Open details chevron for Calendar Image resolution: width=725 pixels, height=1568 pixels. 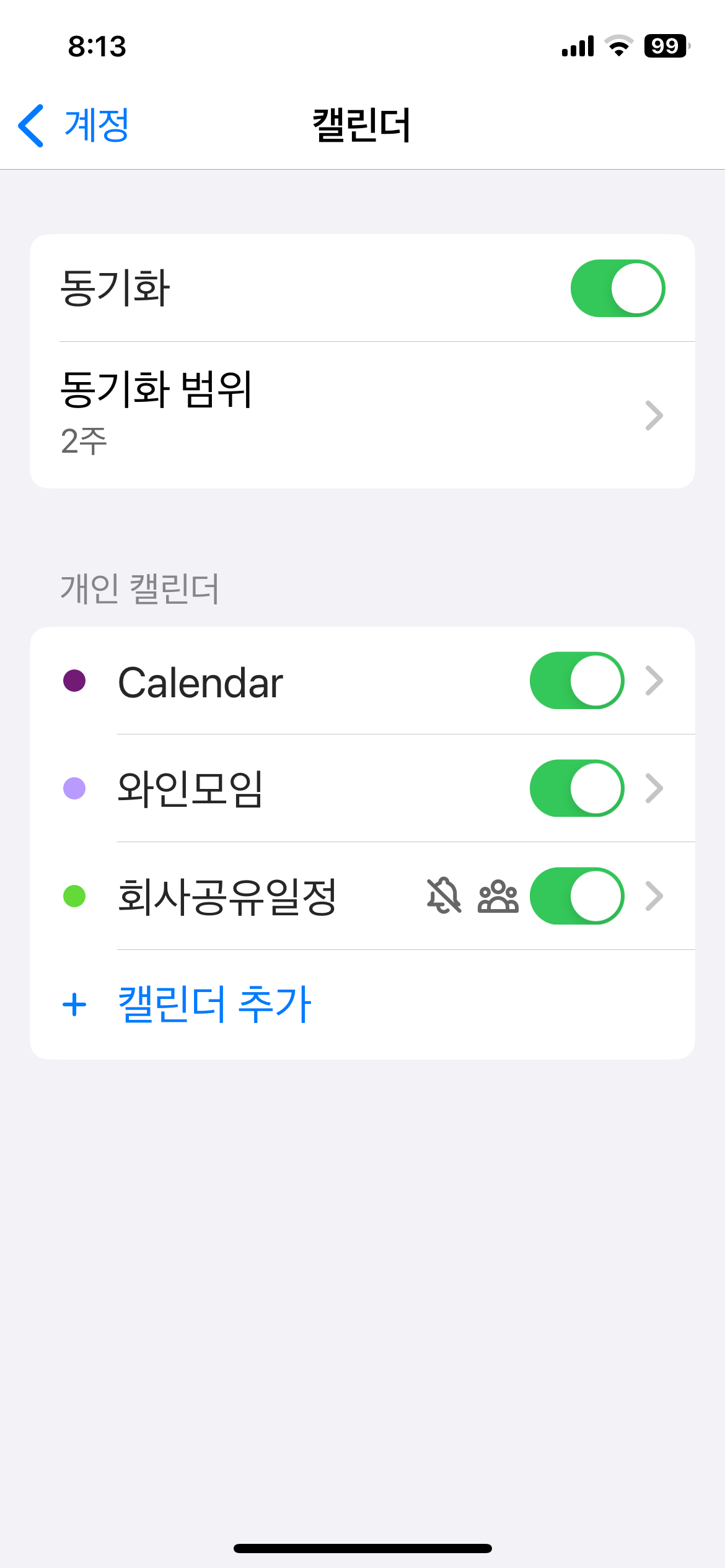(x=654, y=681)
